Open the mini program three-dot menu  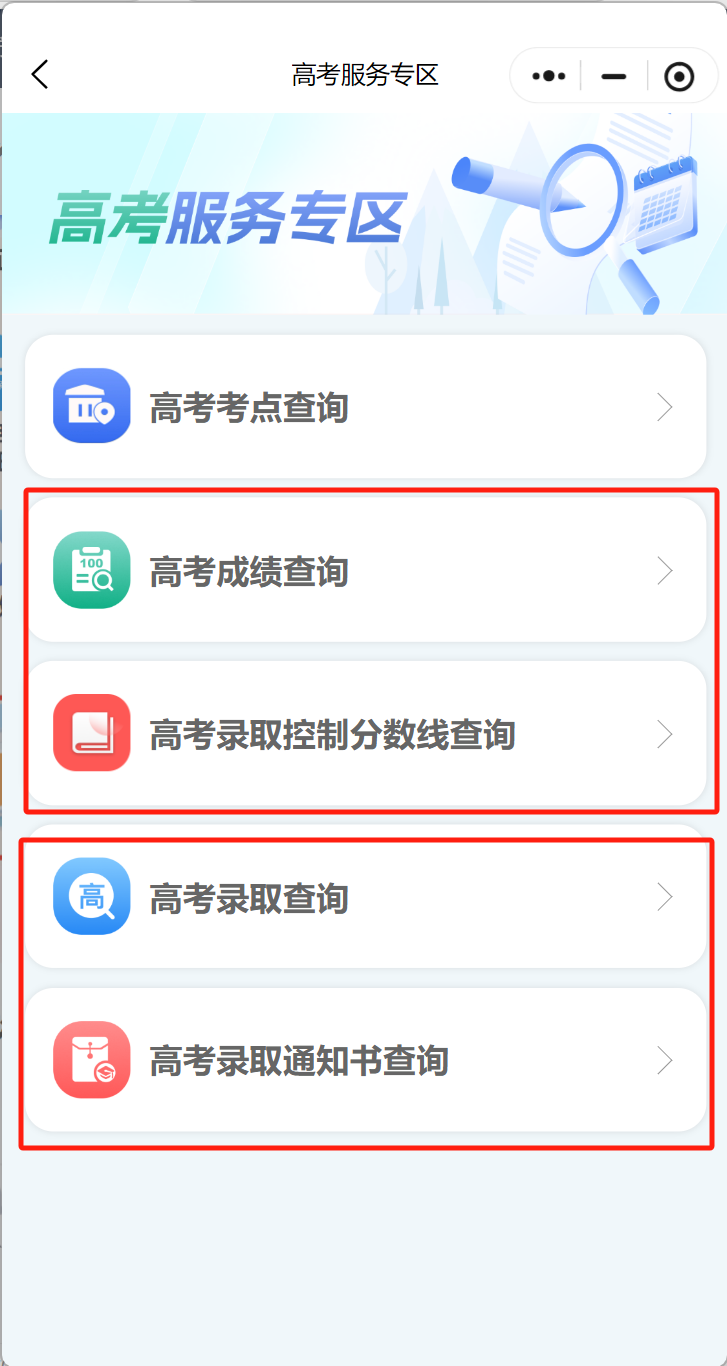[549, 76]
